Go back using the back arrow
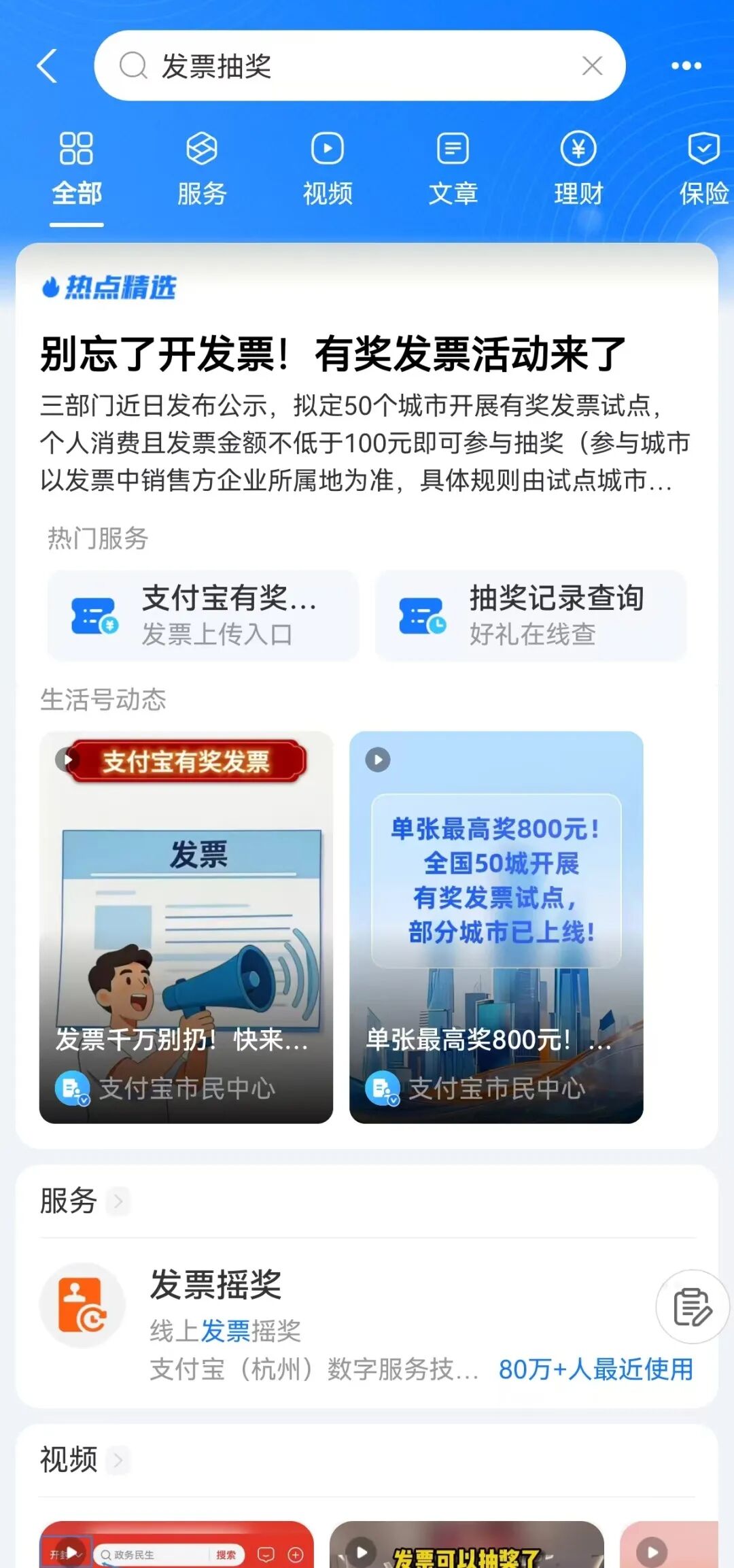 coord(48,66)
